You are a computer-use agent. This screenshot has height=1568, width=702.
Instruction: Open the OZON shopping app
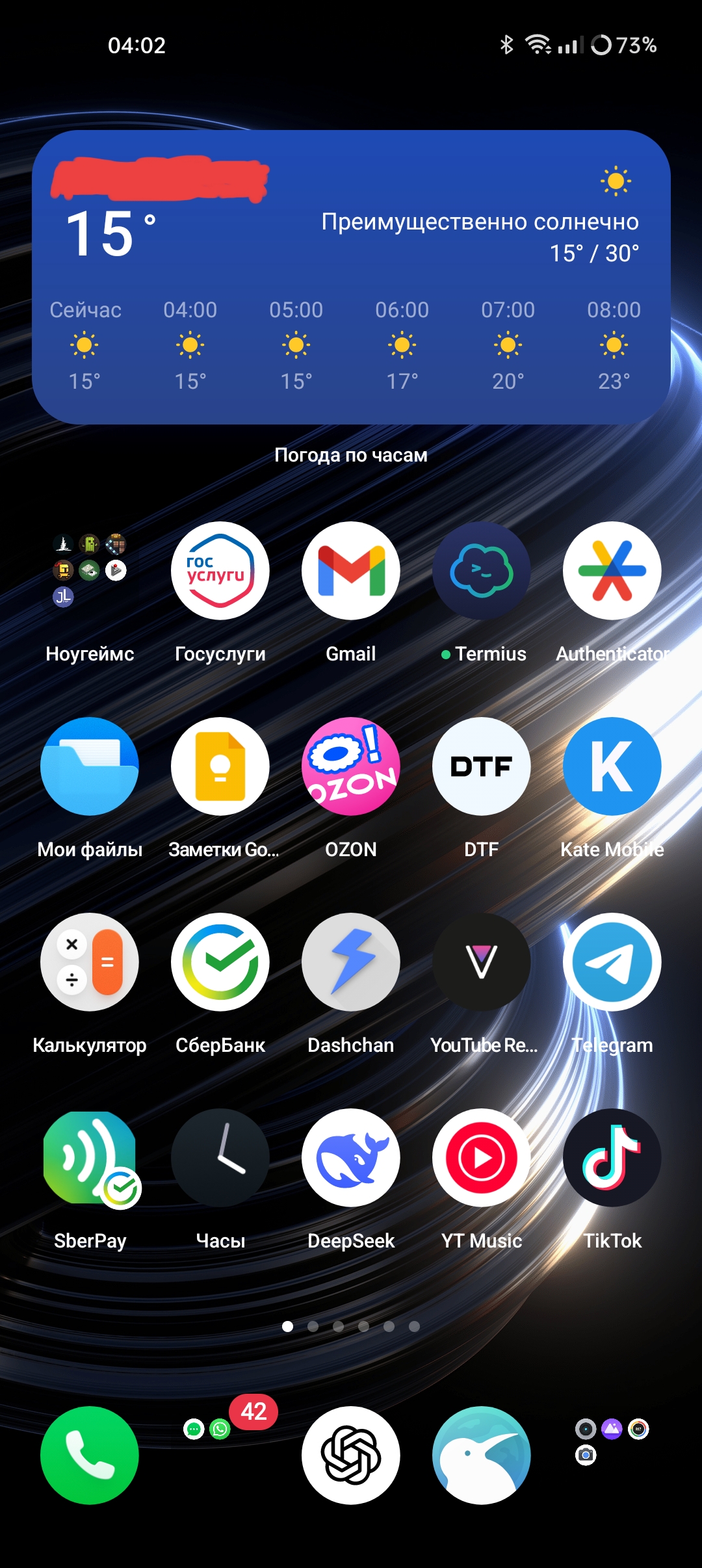(351, 766)
